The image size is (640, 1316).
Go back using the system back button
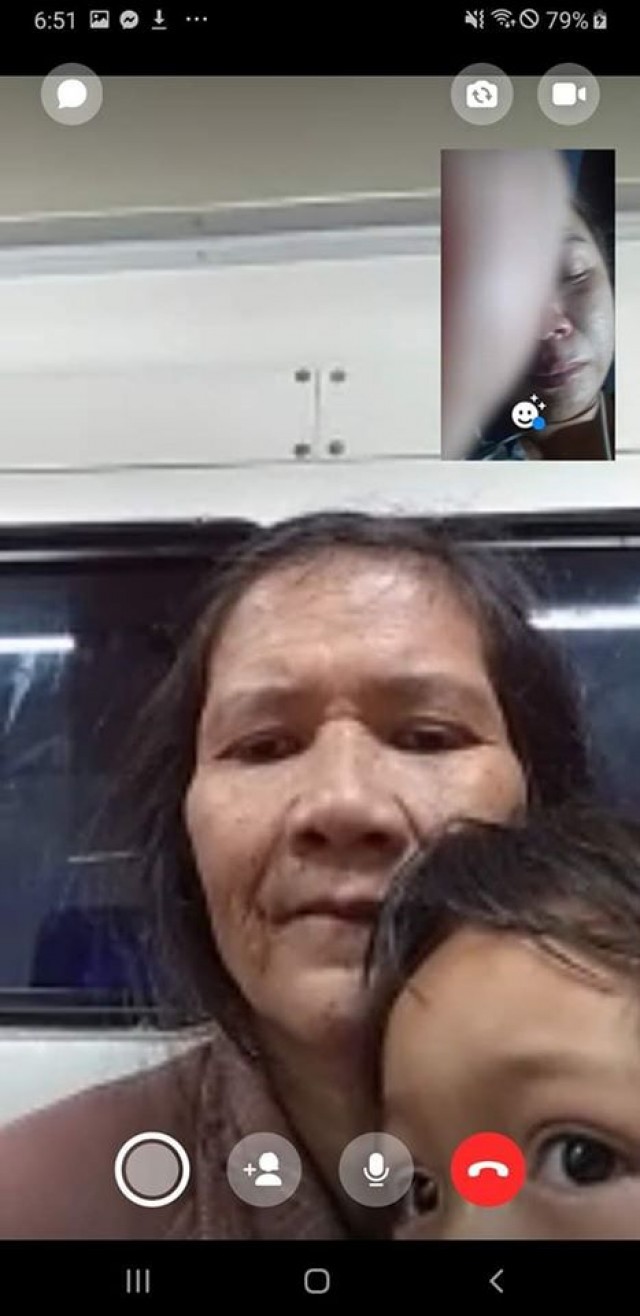pos(496,1281)
